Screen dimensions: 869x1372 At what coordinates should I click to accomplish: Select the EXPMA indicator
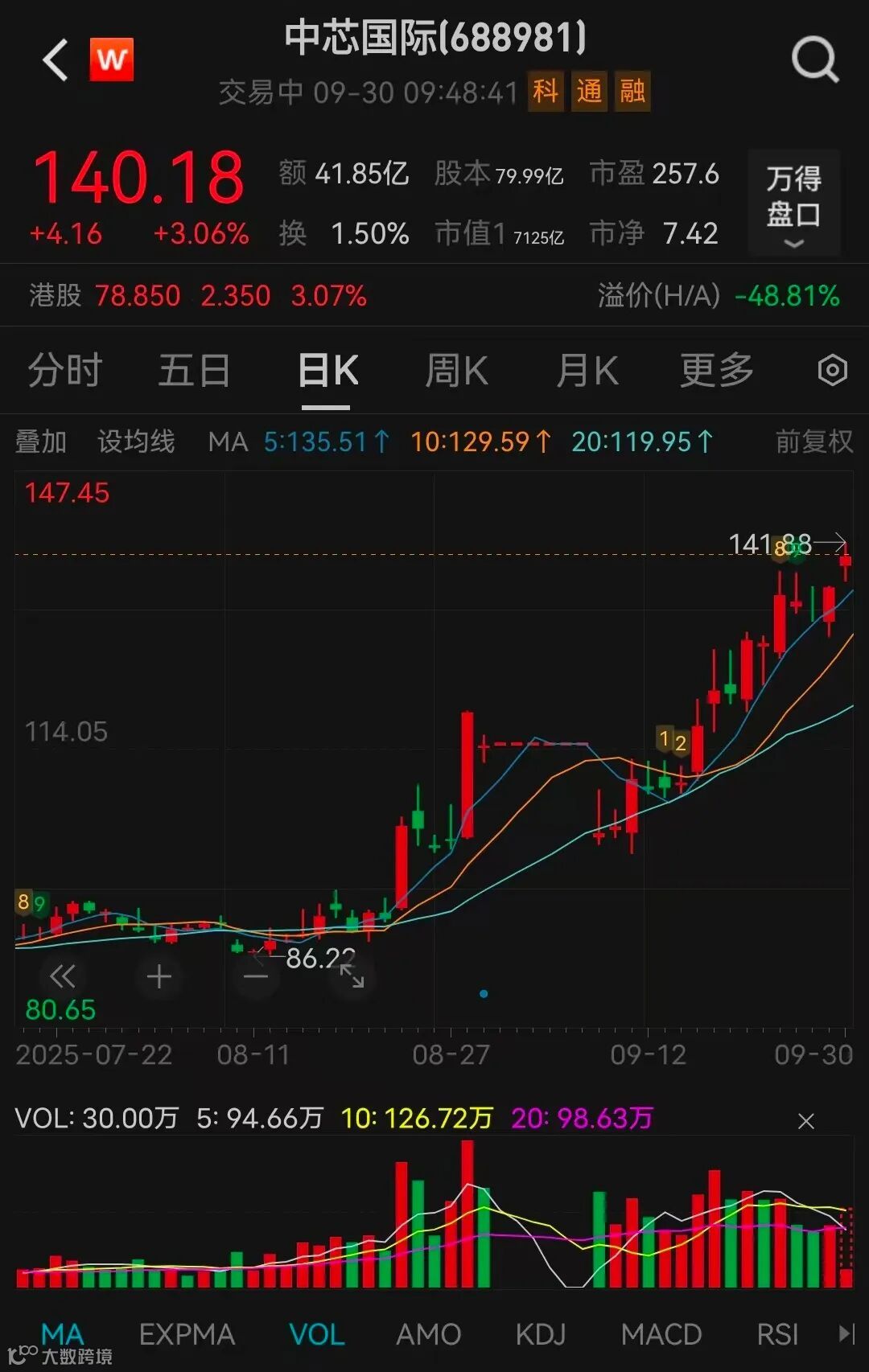coord(187,1335)
